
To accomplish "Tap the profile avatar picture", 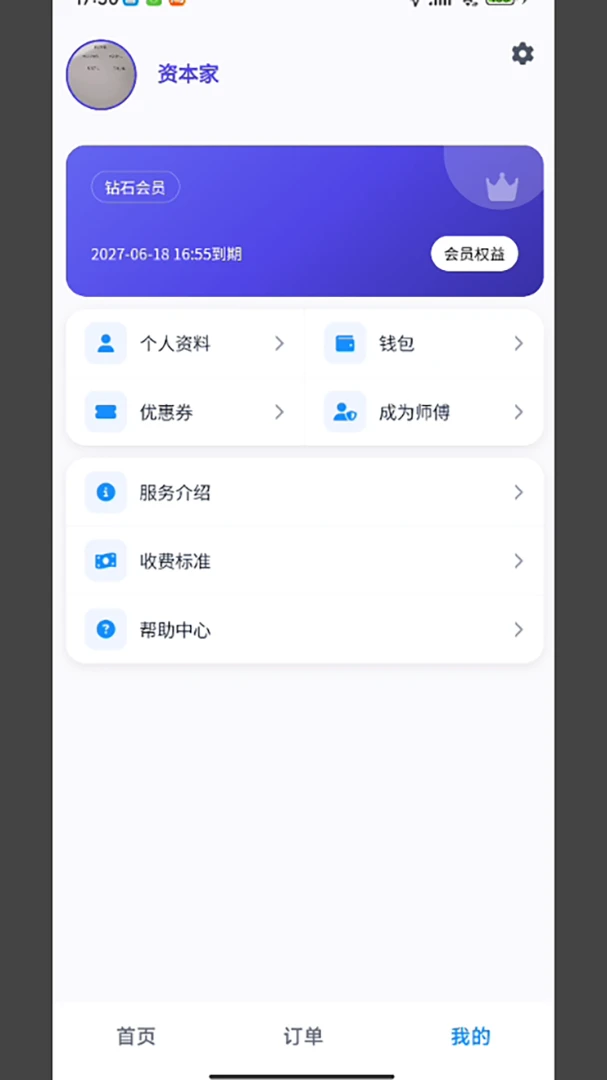I will pyautogui.click(x=101, y=74).
